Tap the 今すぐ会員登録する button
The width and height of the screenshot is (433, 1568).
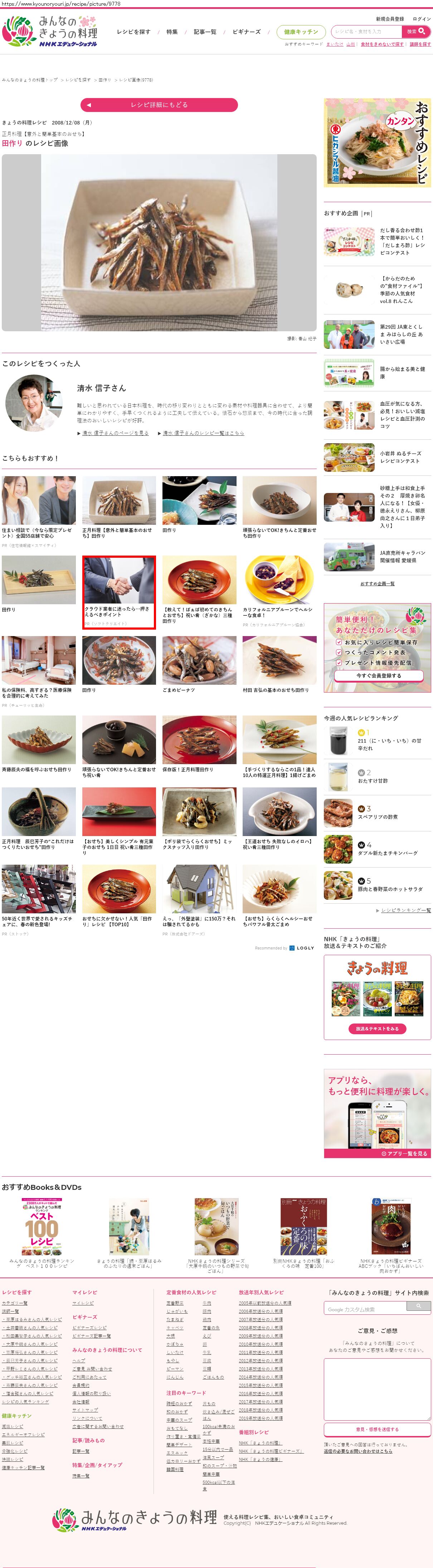pos(378,676)
